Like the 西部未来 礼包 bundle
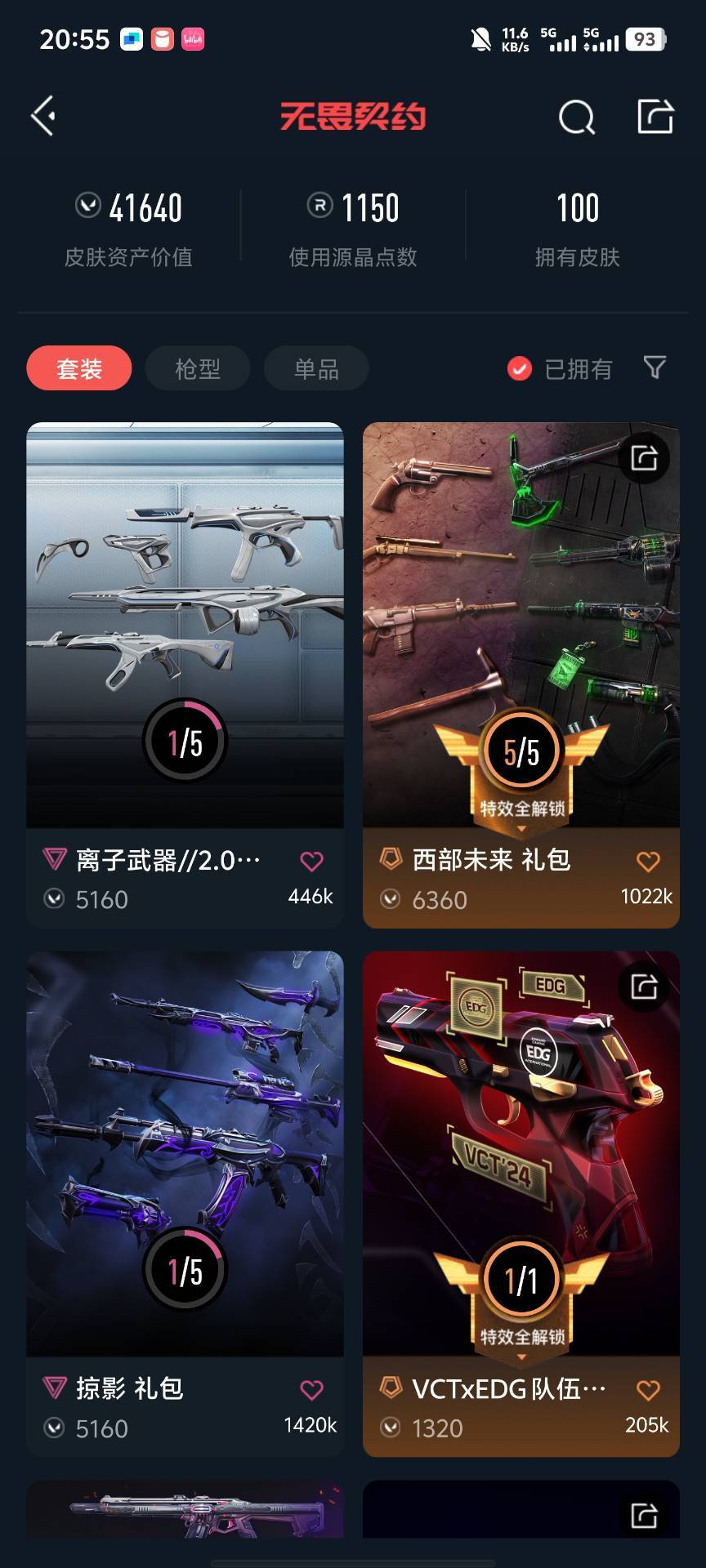706x1568 pixels. coord(648,861)
